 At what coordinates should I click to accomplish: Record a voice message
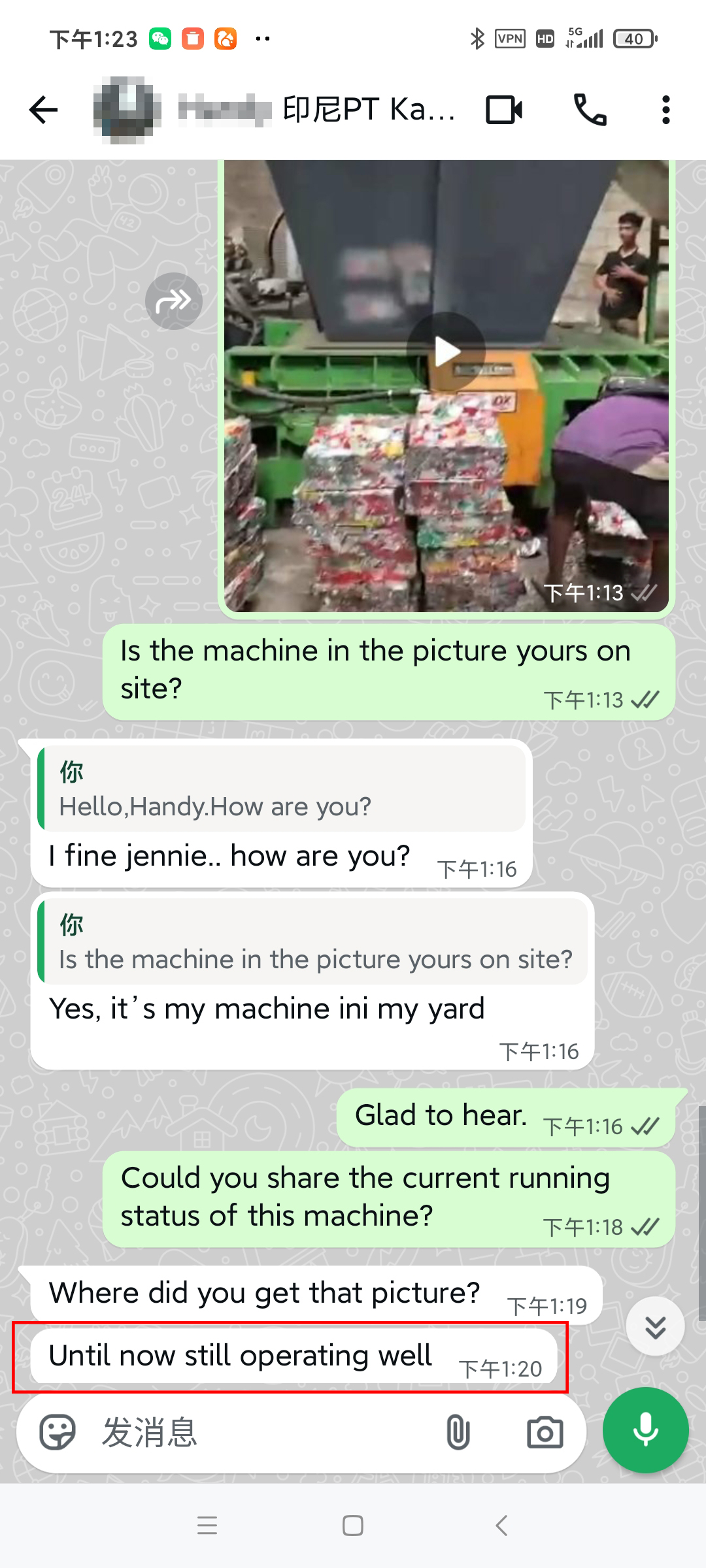[645, 1430]
